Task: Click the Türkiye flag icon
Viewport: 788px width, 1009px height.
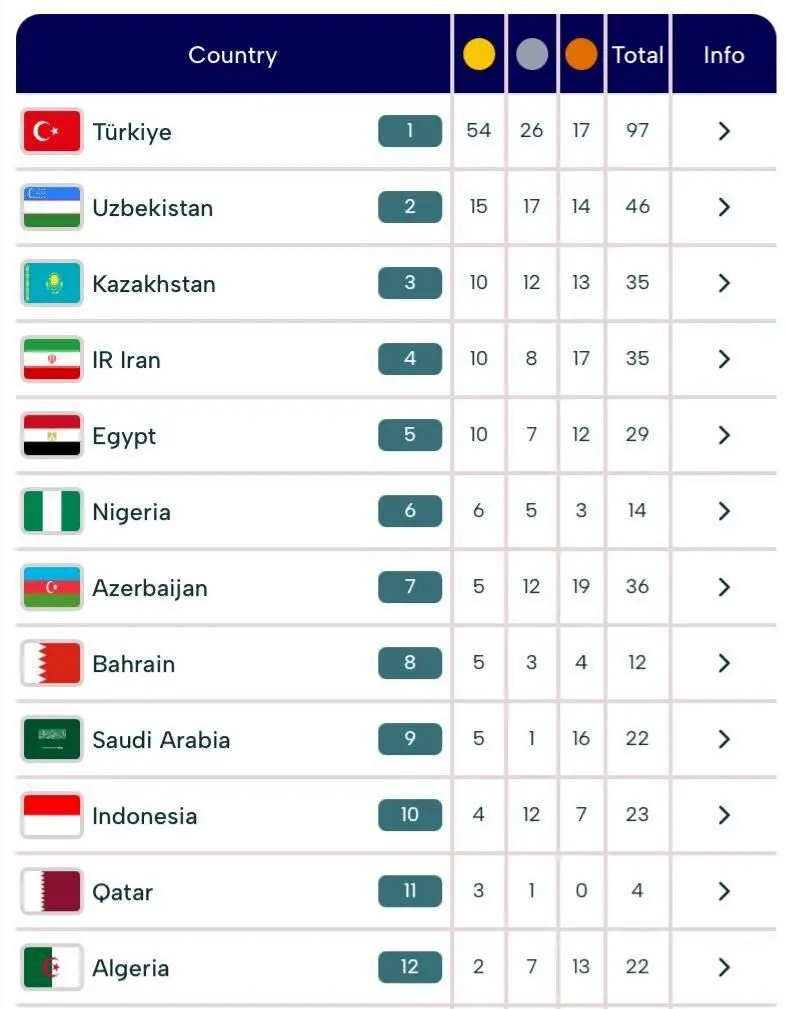Action: pos(50,131)
